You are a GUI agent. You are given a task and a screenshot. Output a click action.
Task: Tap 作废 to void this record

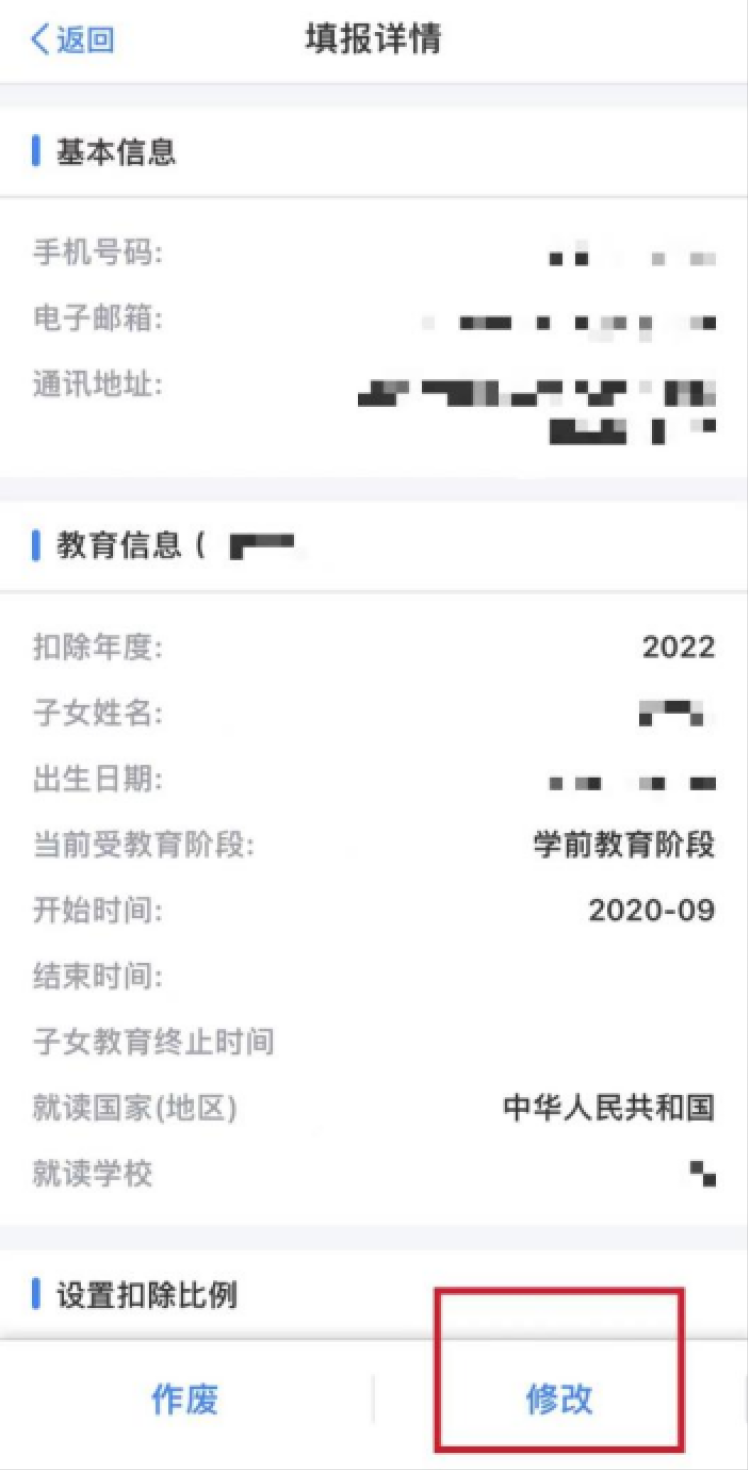[x=184, y=1398]
